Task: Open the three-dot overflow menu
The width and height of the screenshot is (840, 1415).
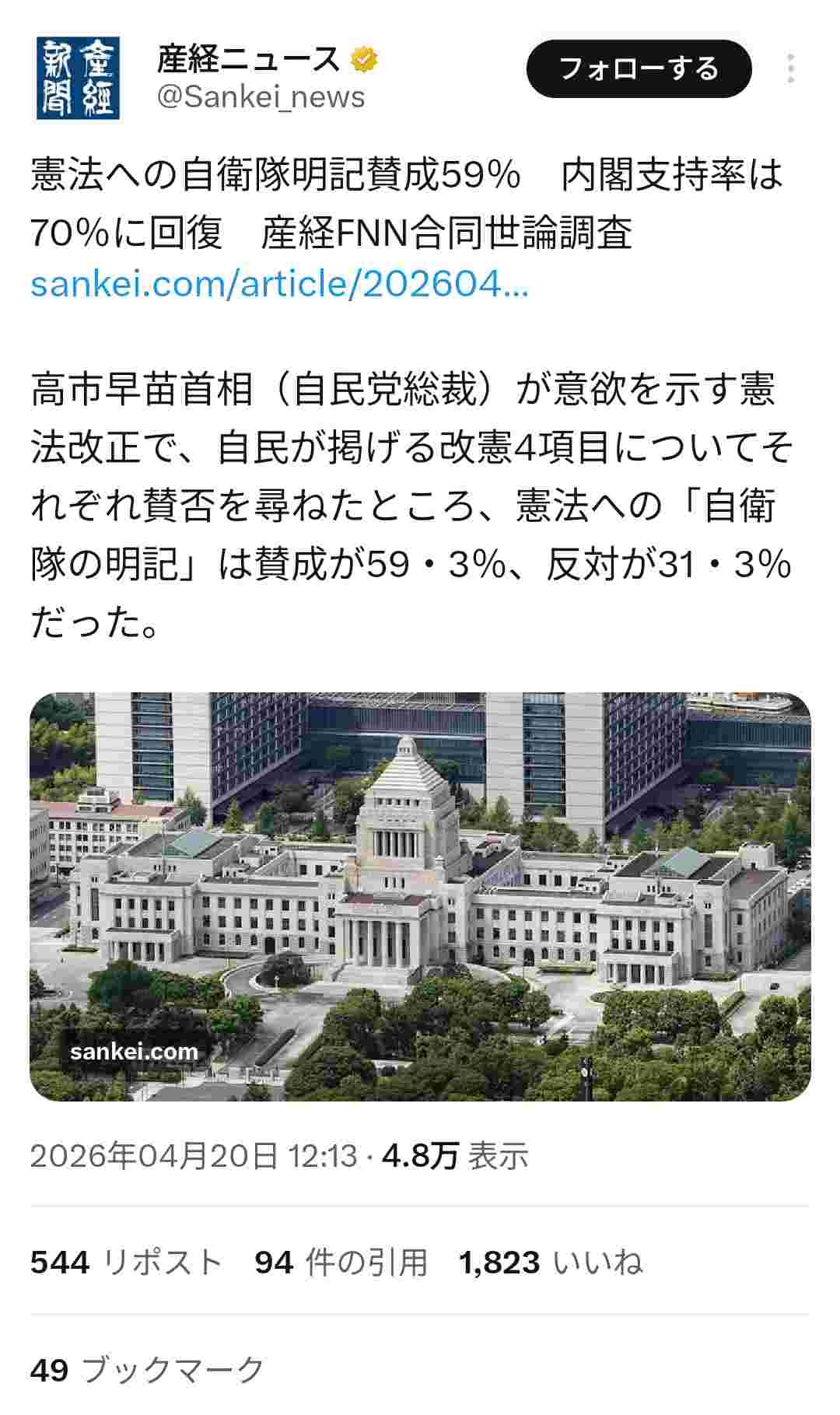Action: point(790,68)
